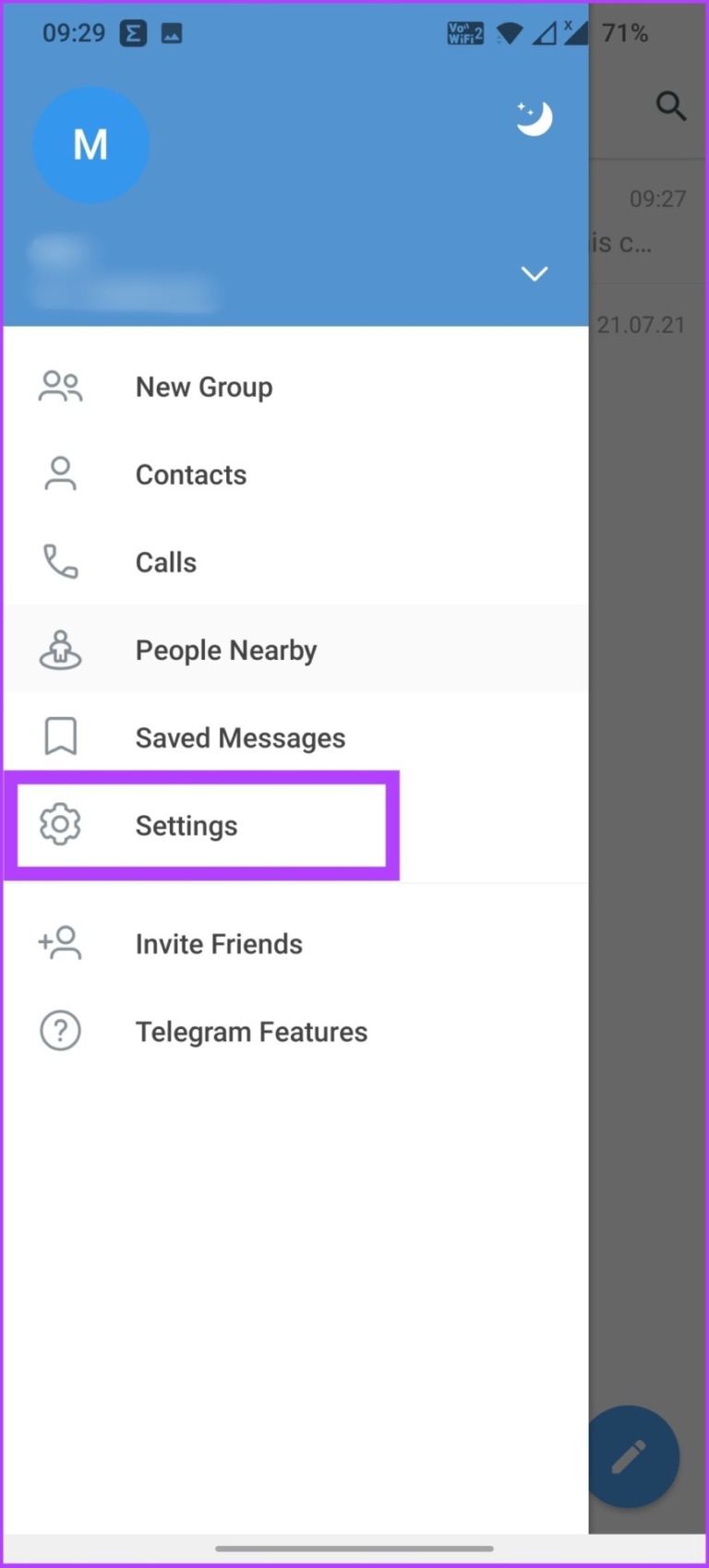The height and width of the screenshot is (1568, 709).
Task: Open Saved Messages via the bookmark icon
Action: pyautogui.click(x=60, y=736)
